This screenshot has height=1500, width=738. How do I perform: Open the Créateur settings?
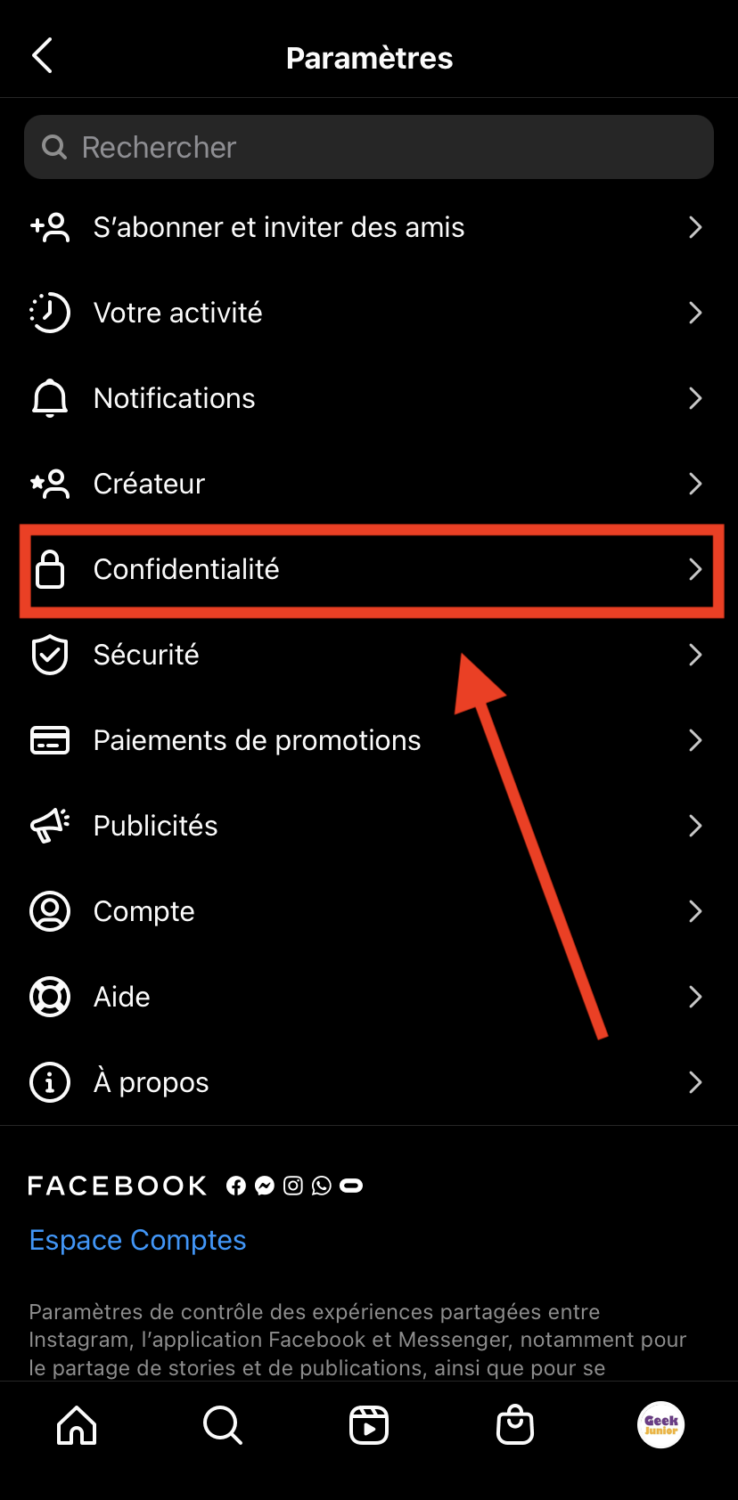[x=369, y=484]
